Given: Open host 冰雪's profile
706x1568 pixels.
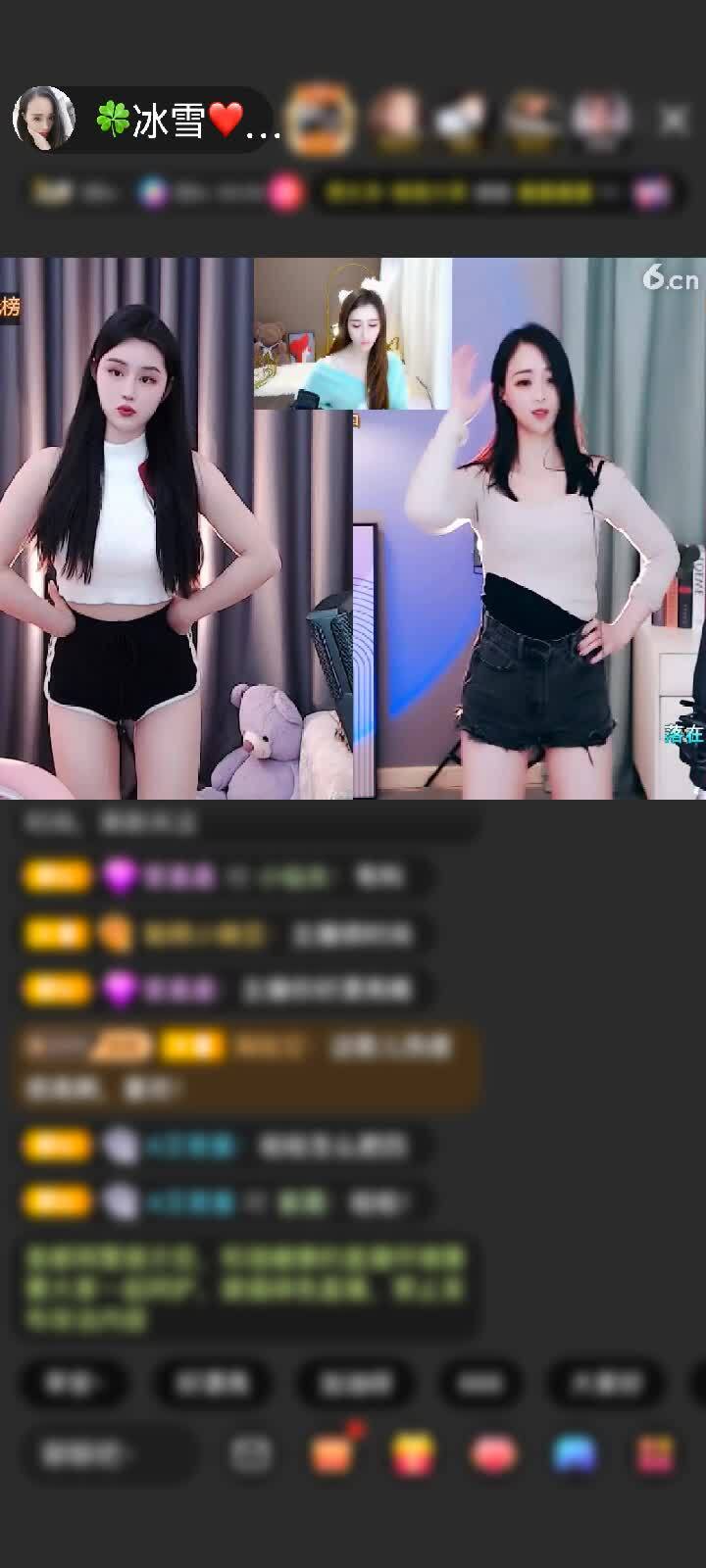Looking at the screenshot, I should (44, 119).
